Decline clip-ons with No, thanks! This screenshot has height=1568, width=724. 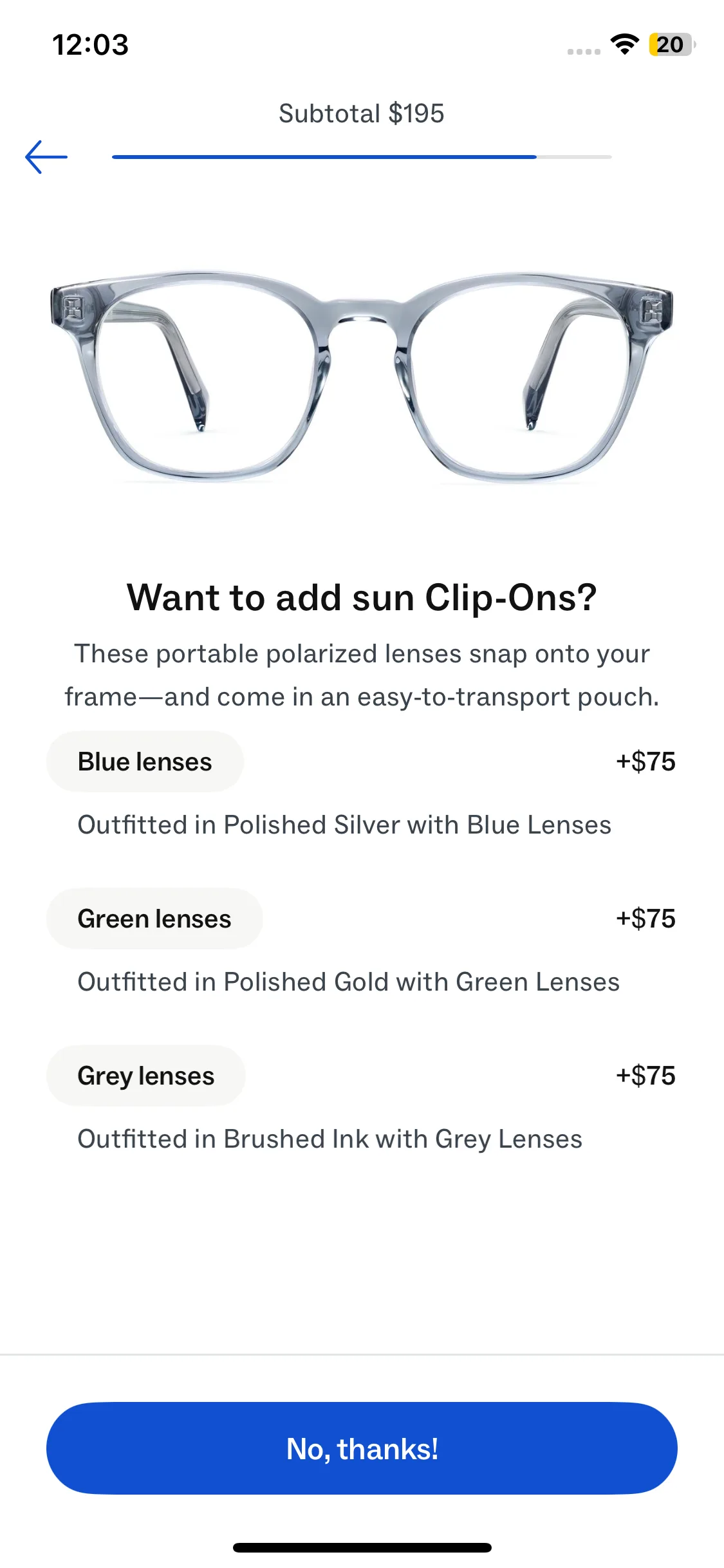362,1449
